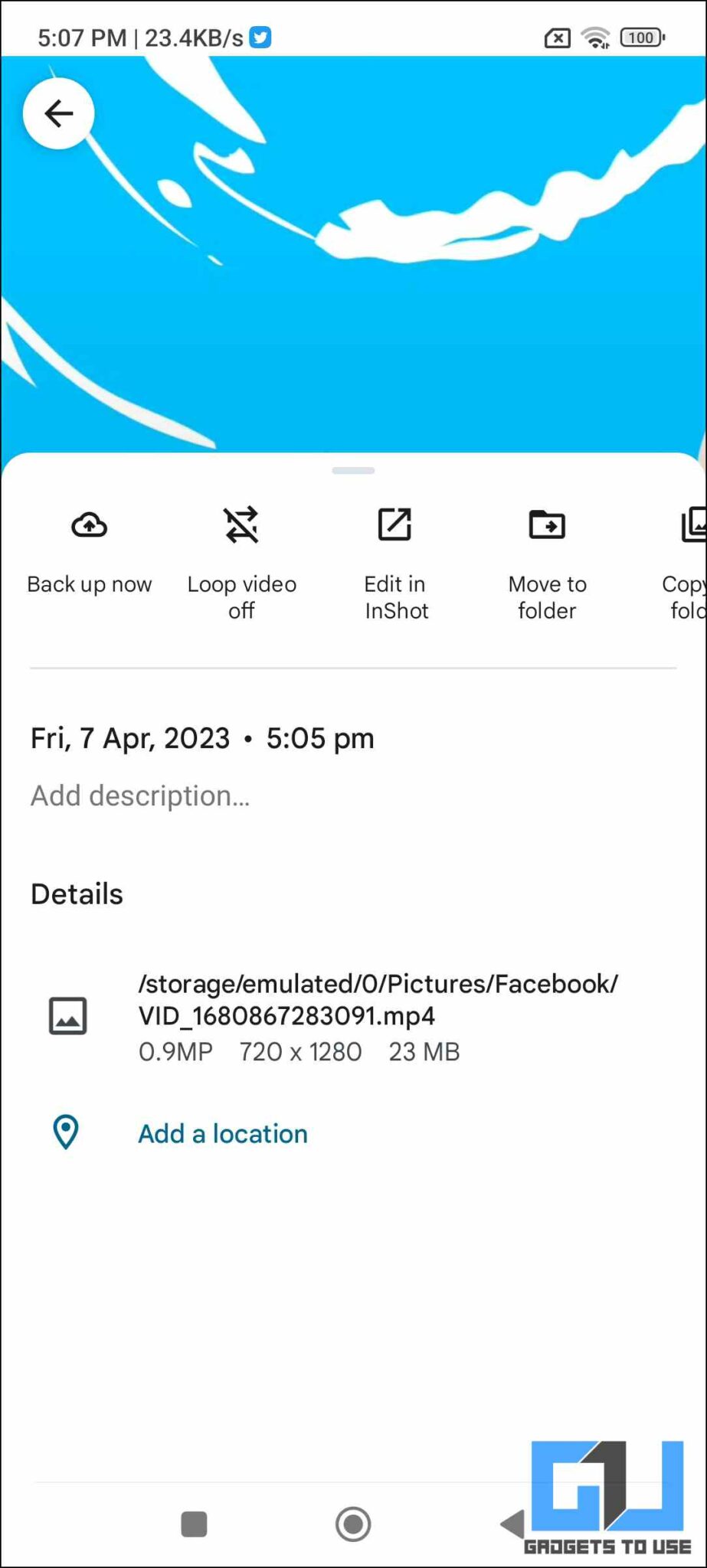Tap the home circle navigation button

(x=353, y=1524)
